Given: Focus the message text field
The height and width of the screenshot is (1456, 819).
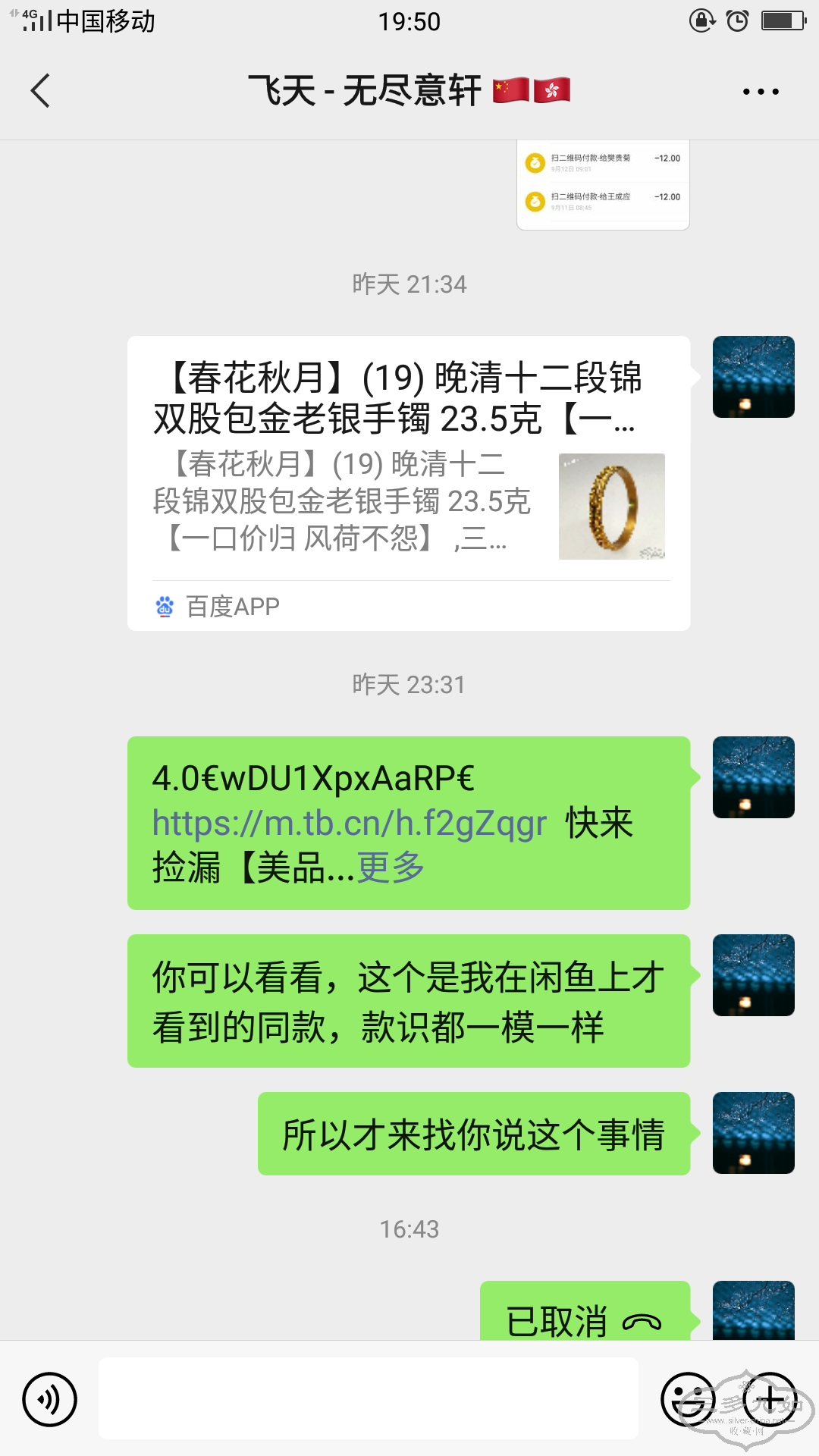Looking at the screenshot, I should (369, 1399).
